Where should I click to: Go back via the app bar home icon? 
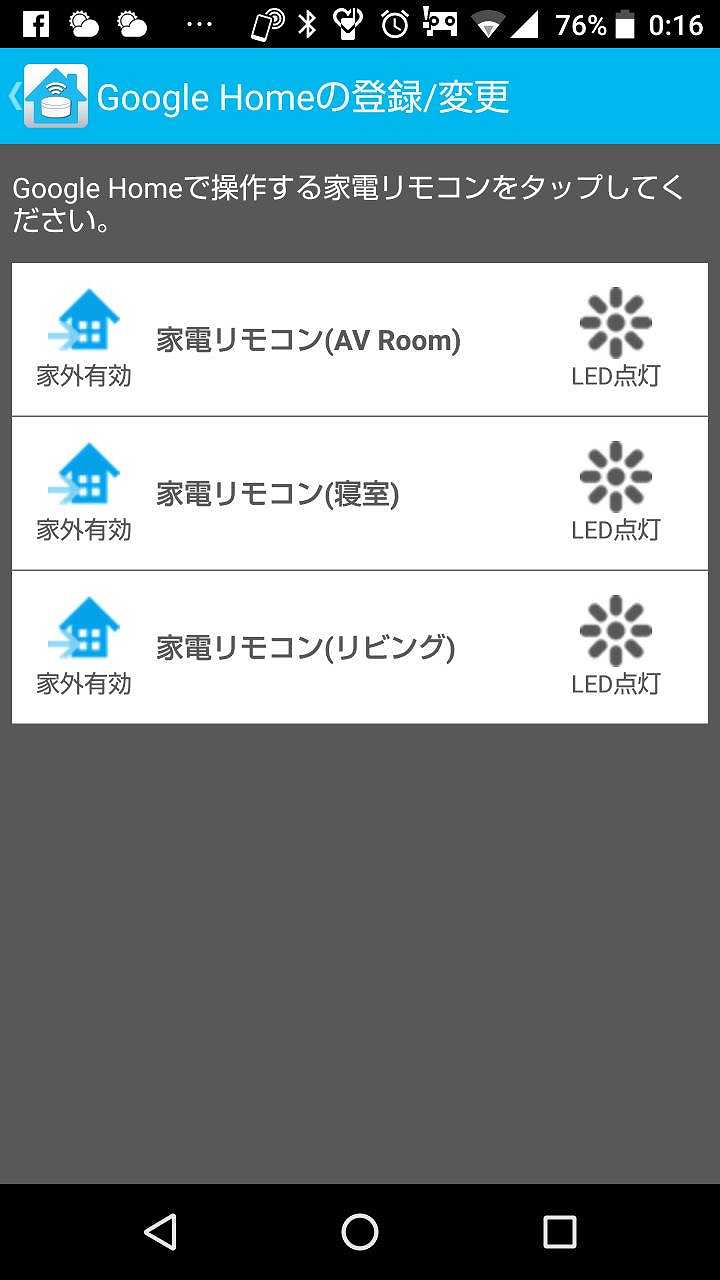[x=48, y=96]
